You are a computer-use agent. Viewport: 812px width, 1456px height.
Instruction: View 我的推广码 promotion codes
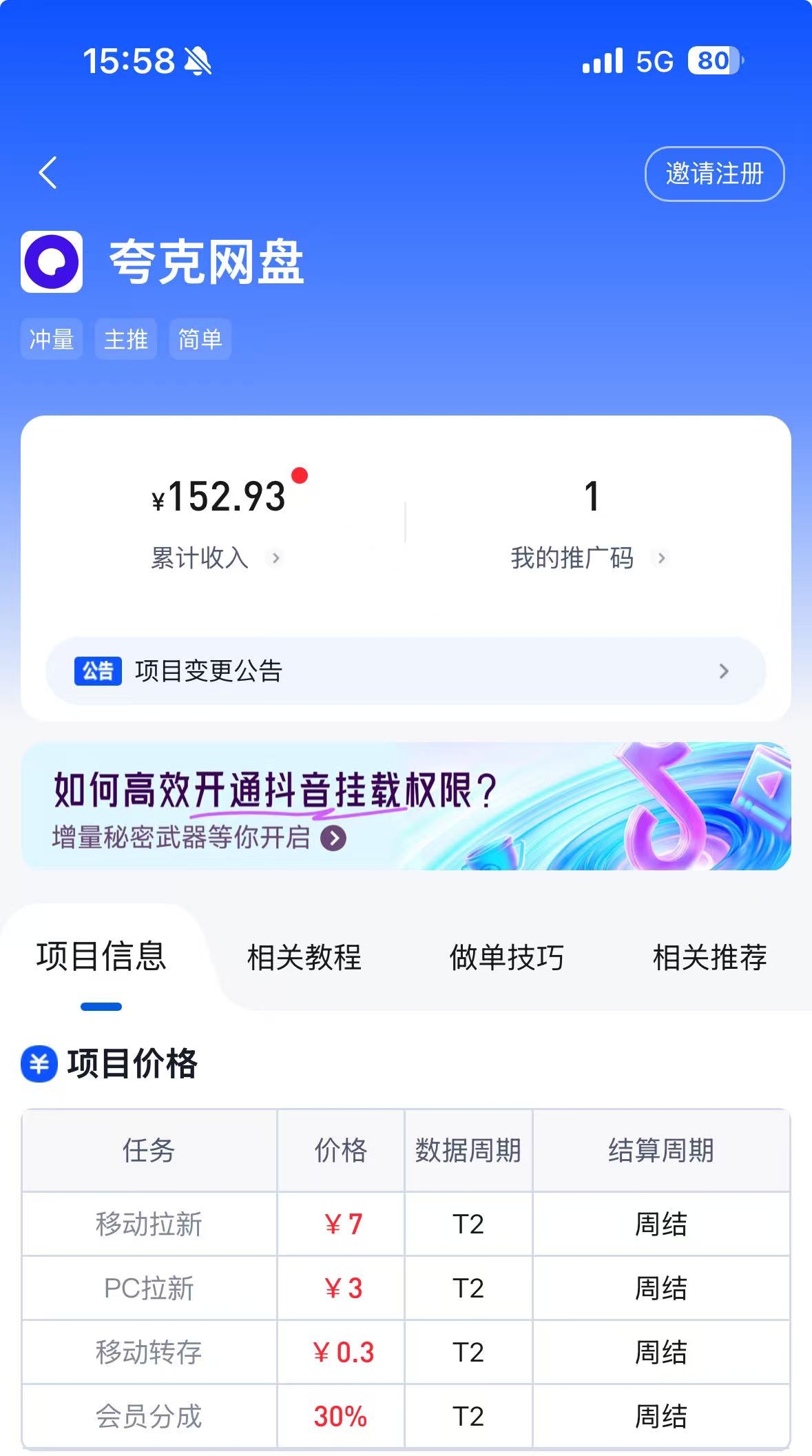[x=589, y=557]
